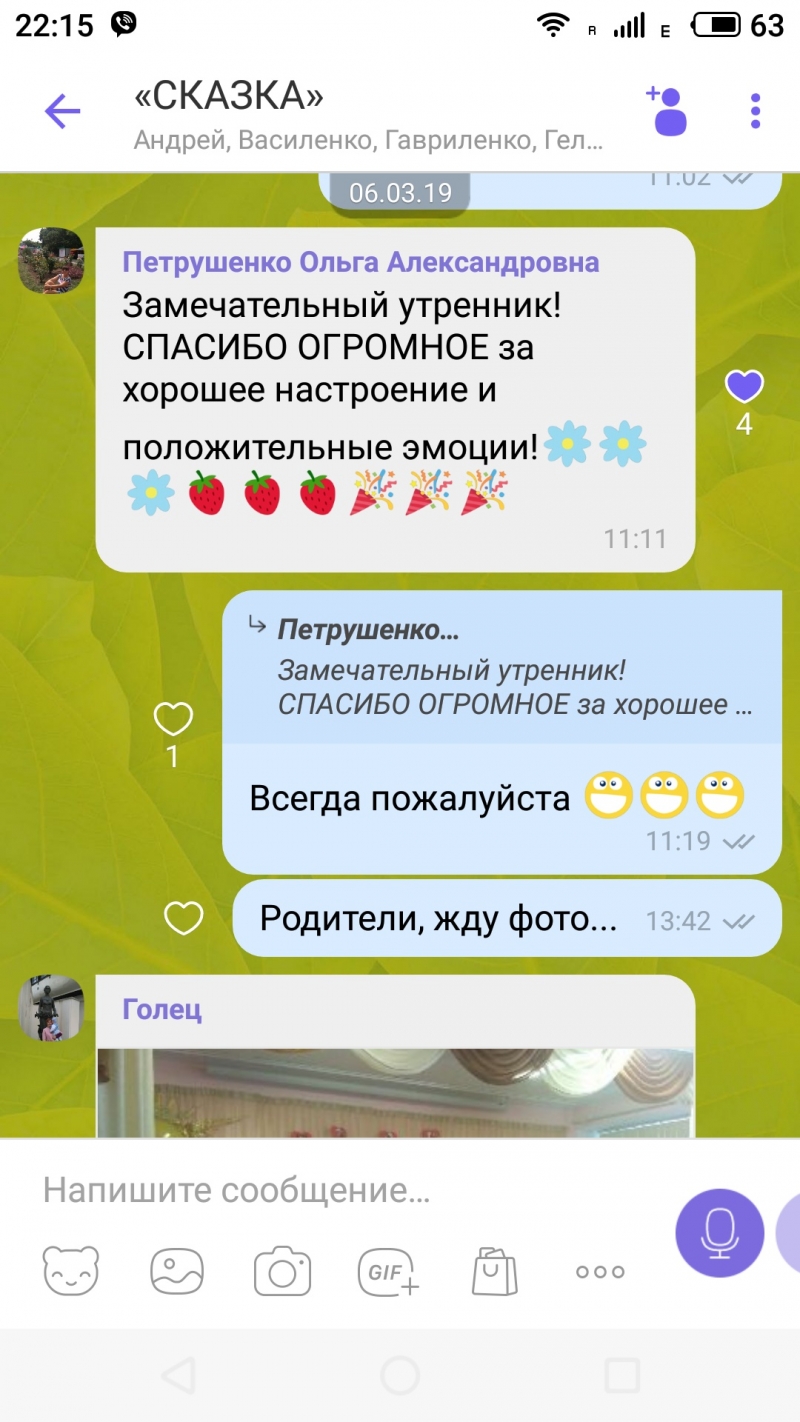This screenshot has width=800, height=1422.
Task: Jump to quoted Петрушенко message
Action: pyautogui.click(x=502, y=667)
